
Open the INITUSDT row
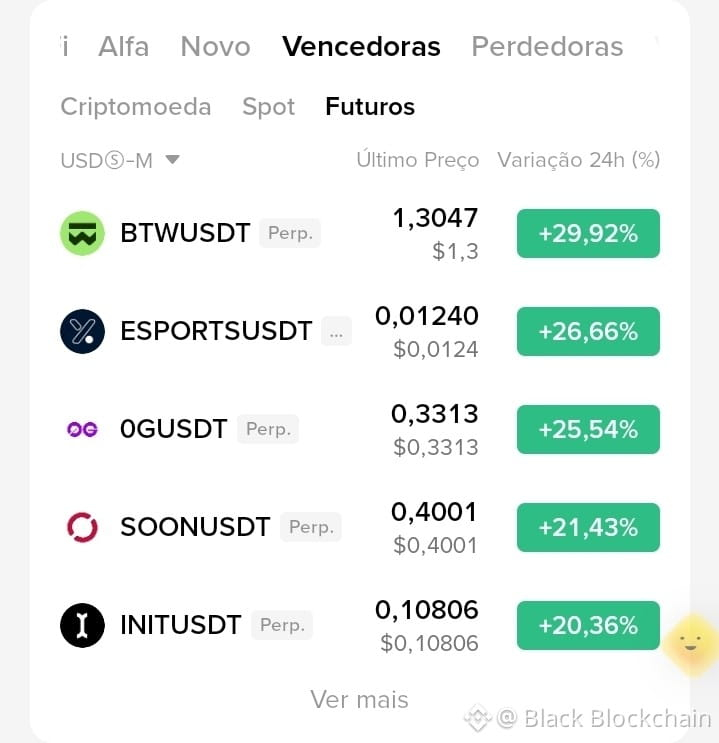pyautogui.click(x=360, y=625)
